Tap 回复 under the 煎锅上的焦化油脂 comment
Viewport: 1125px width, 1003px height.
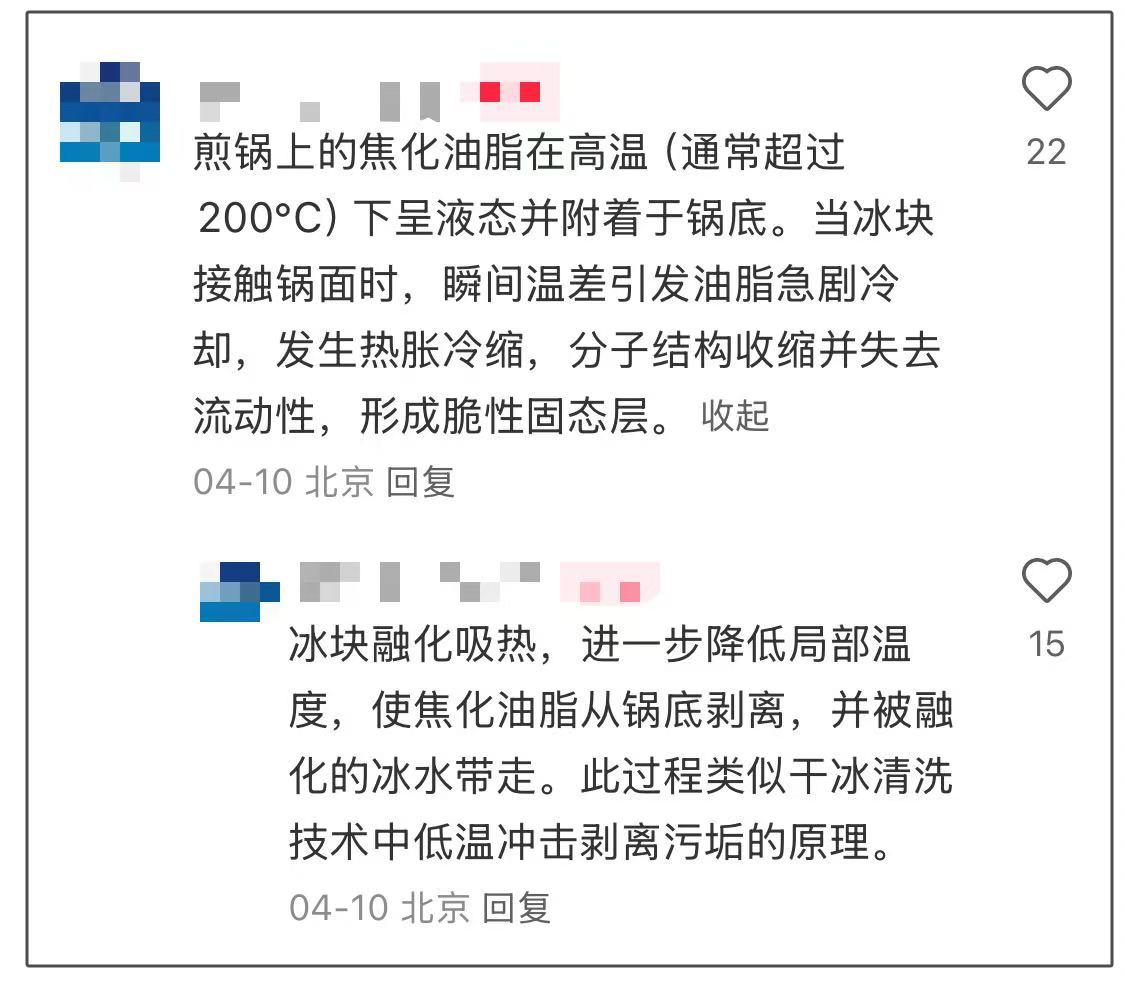(x=421, y=482)
